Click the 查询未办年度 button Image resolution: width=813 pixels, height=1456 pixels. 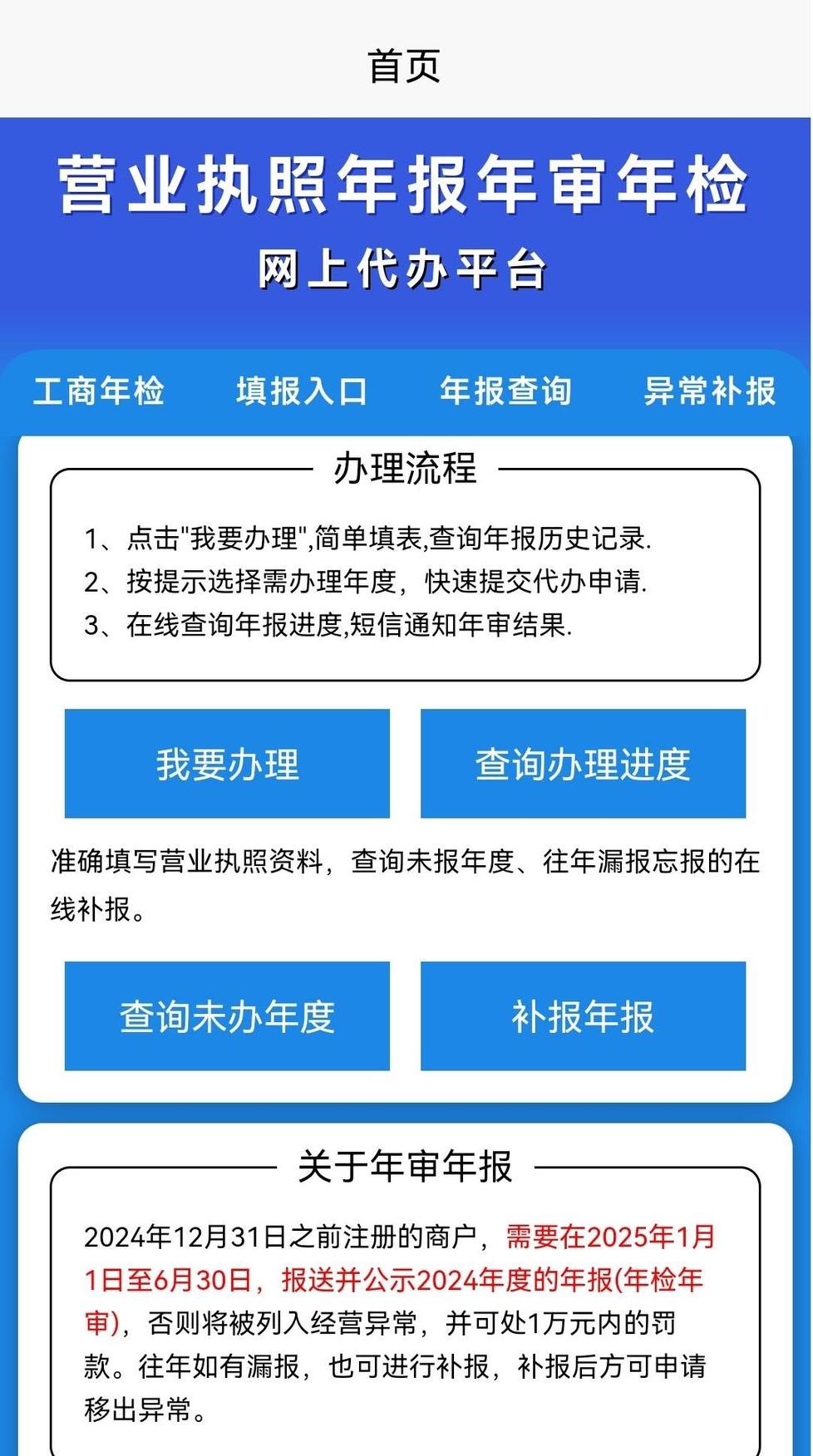pos(227,1016)
